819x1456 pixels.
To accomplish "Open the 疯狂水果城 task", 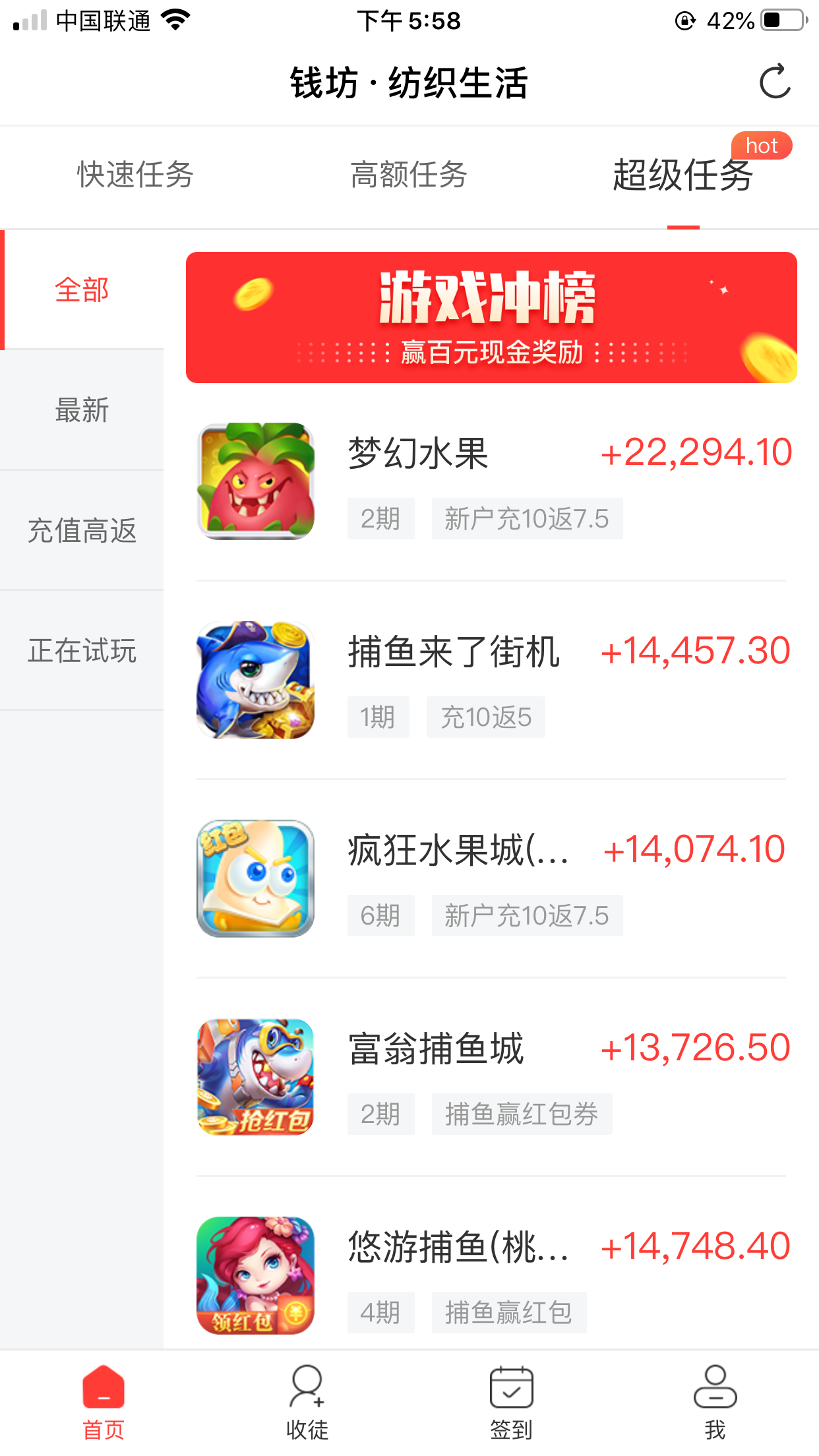I will point(491,878).
